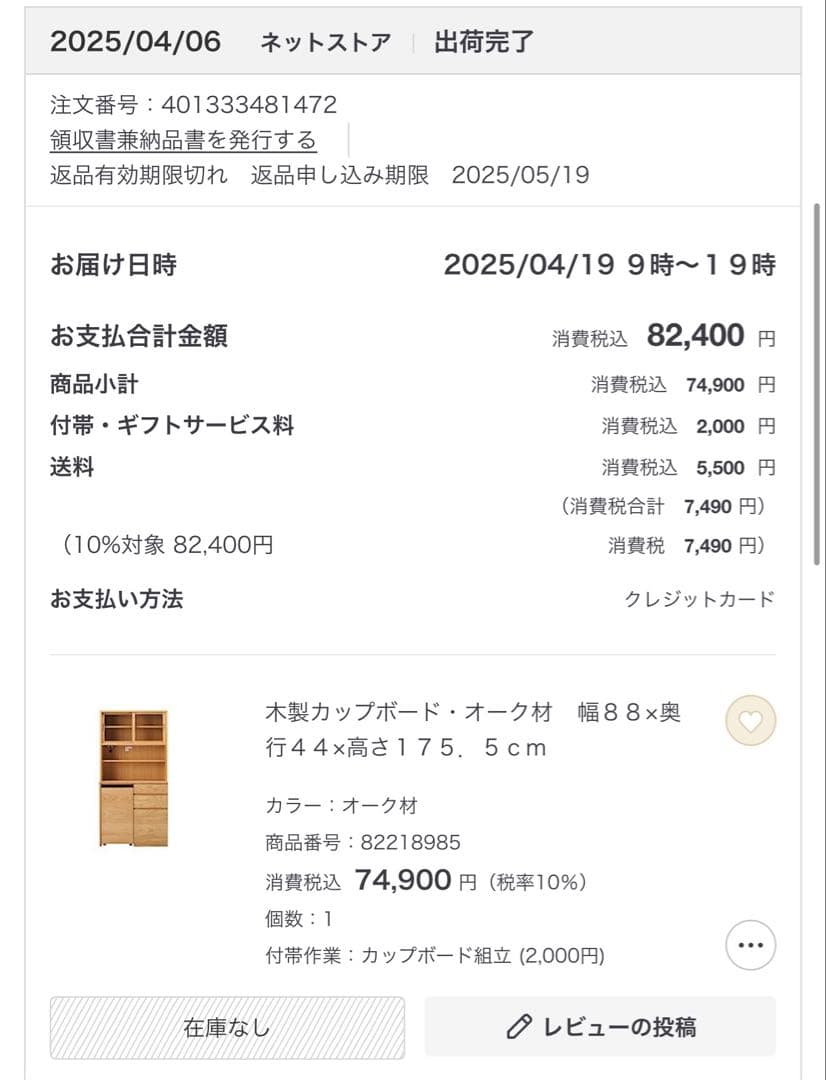This screenshot has height=1080, width=826.
Task: Open the ellipsis options menu for the item
Action: point(750,944)
